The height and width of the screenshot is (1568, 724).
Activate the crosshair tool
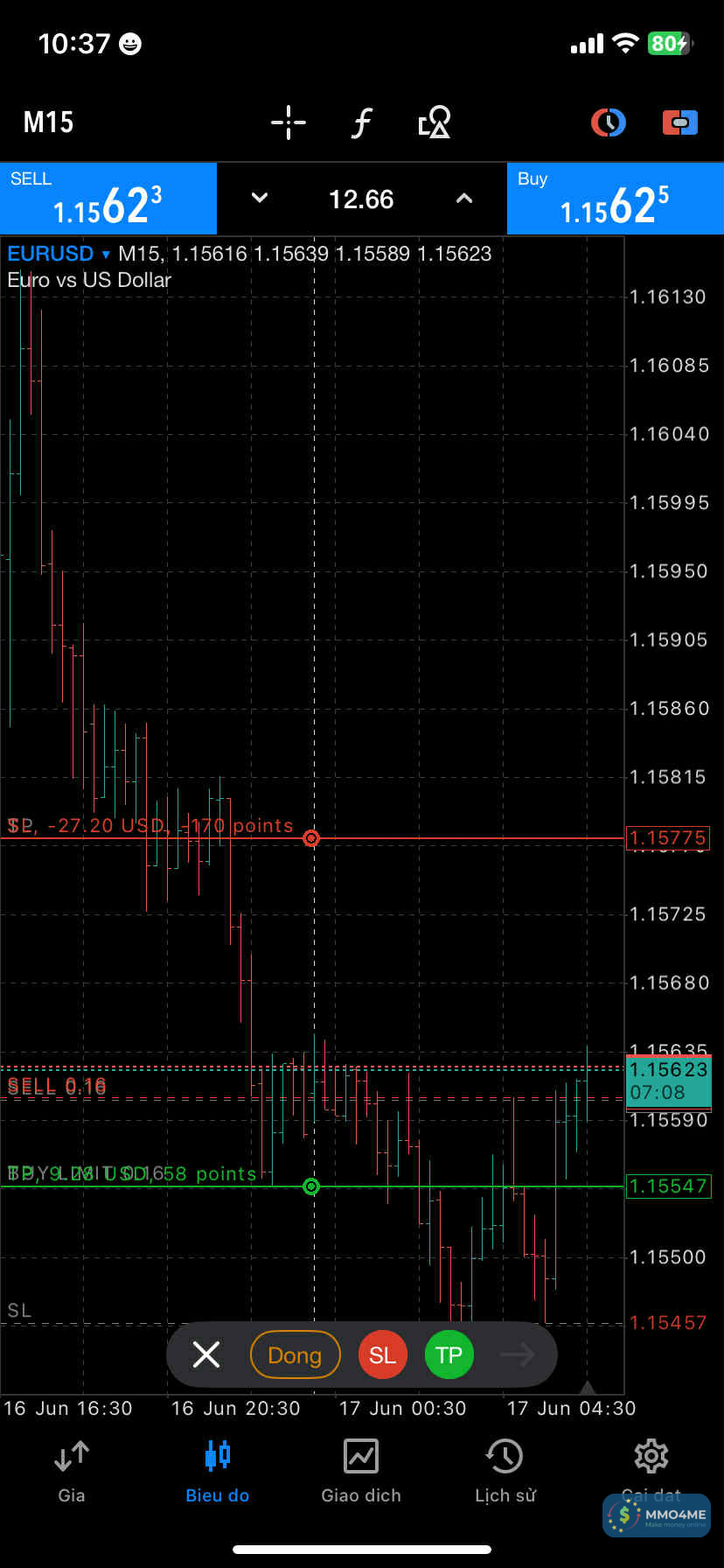tap(289, 122)
